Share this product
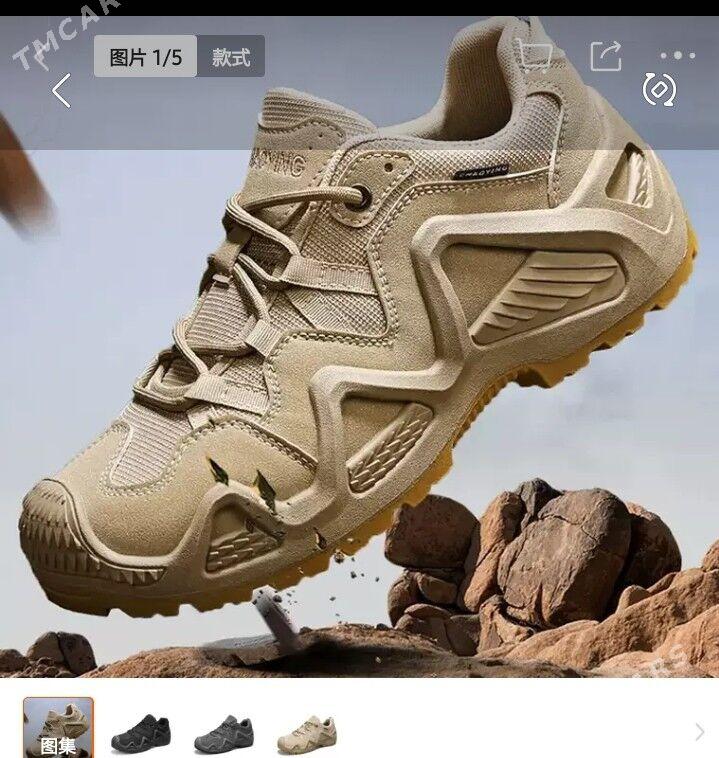Screen dimensions: 719x758 click(606, 56)
